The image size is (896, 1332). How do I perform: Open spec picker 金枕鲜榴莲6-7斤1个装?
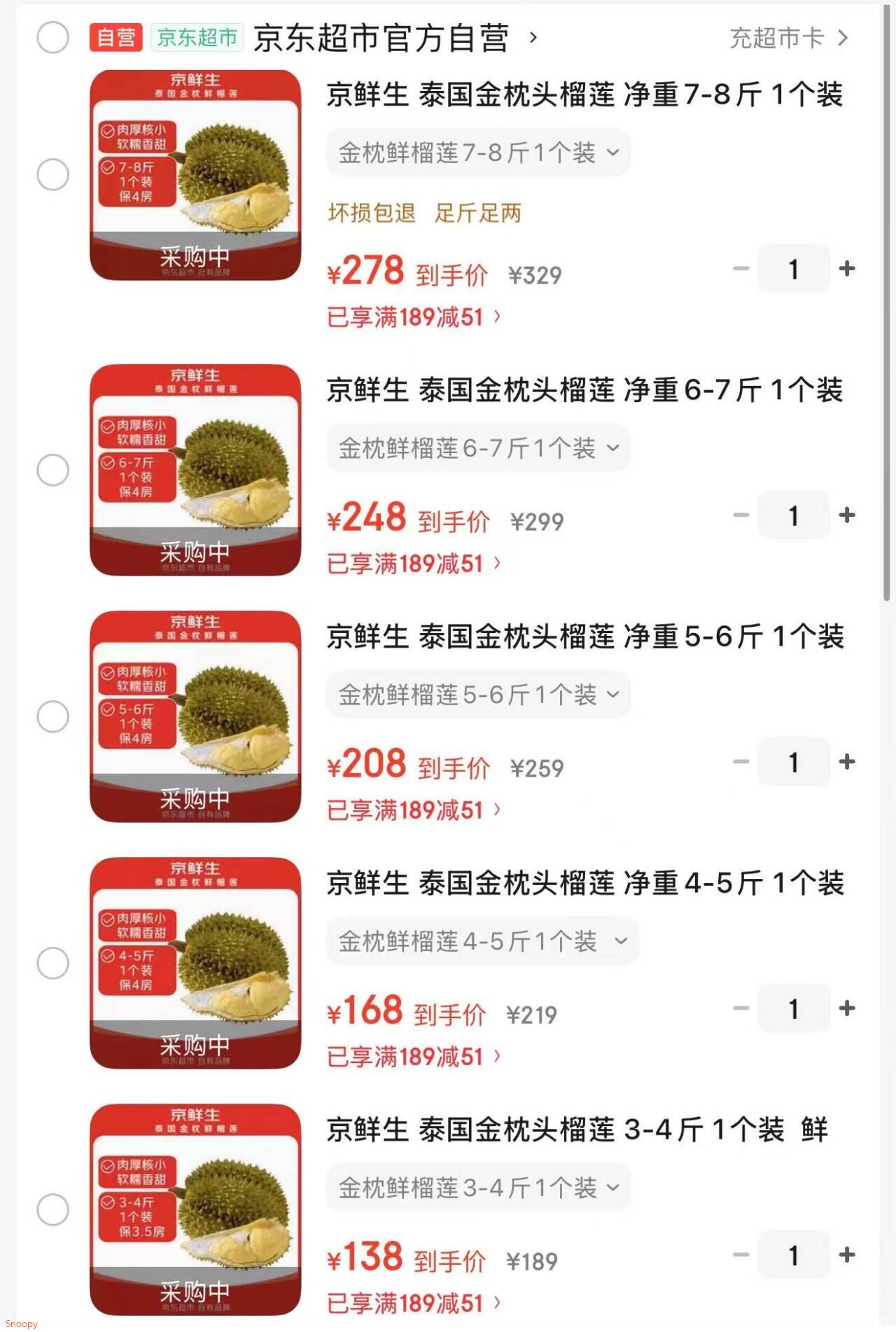[x=478, y=448]
